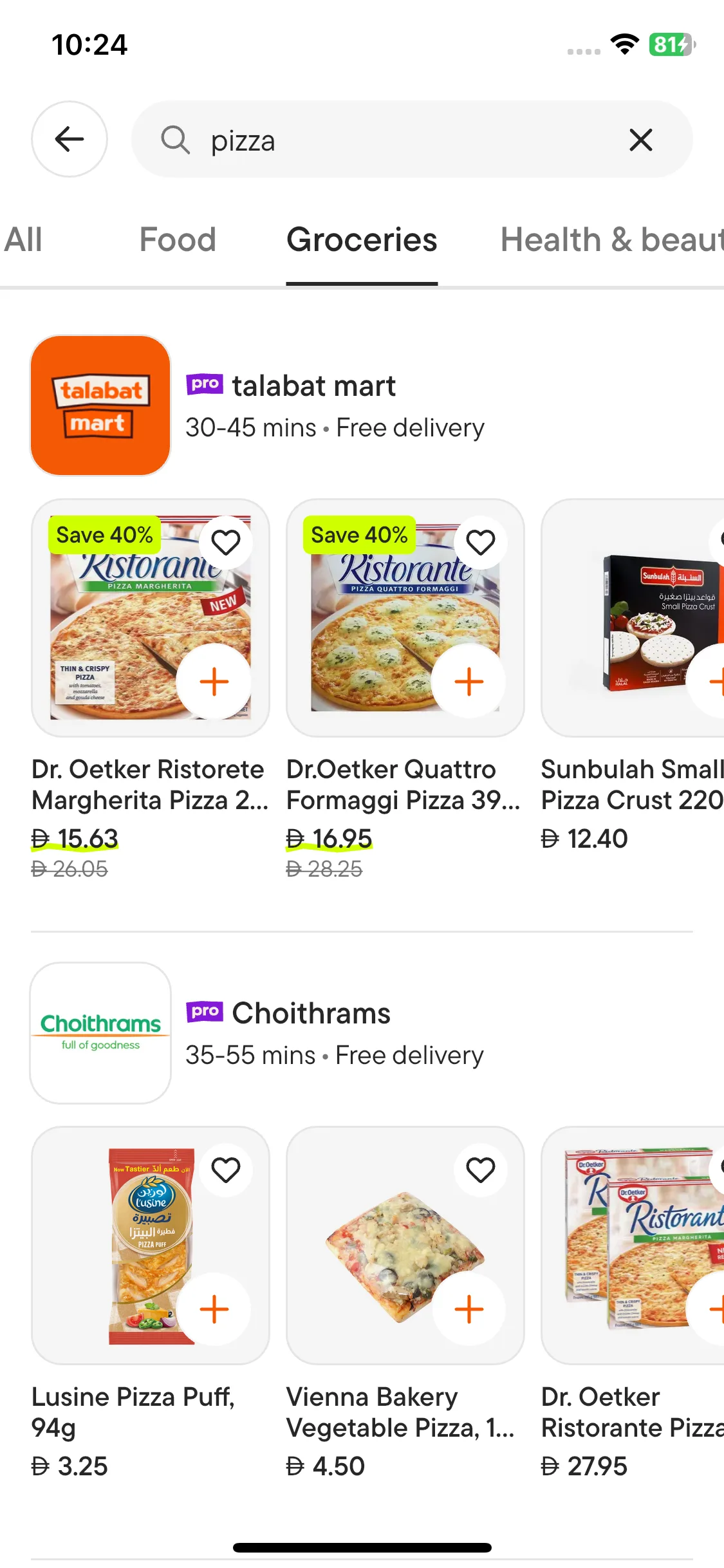Screen dimensions: 724x1568
Task: Open the Choithrams store
Action: [x=311, y=1014]
